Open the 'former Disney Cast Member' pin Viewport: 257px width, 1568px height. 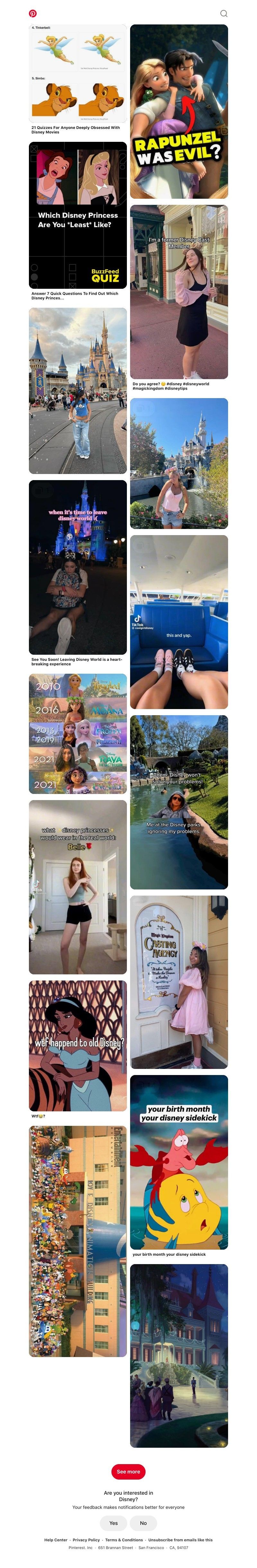pos(179,292)
